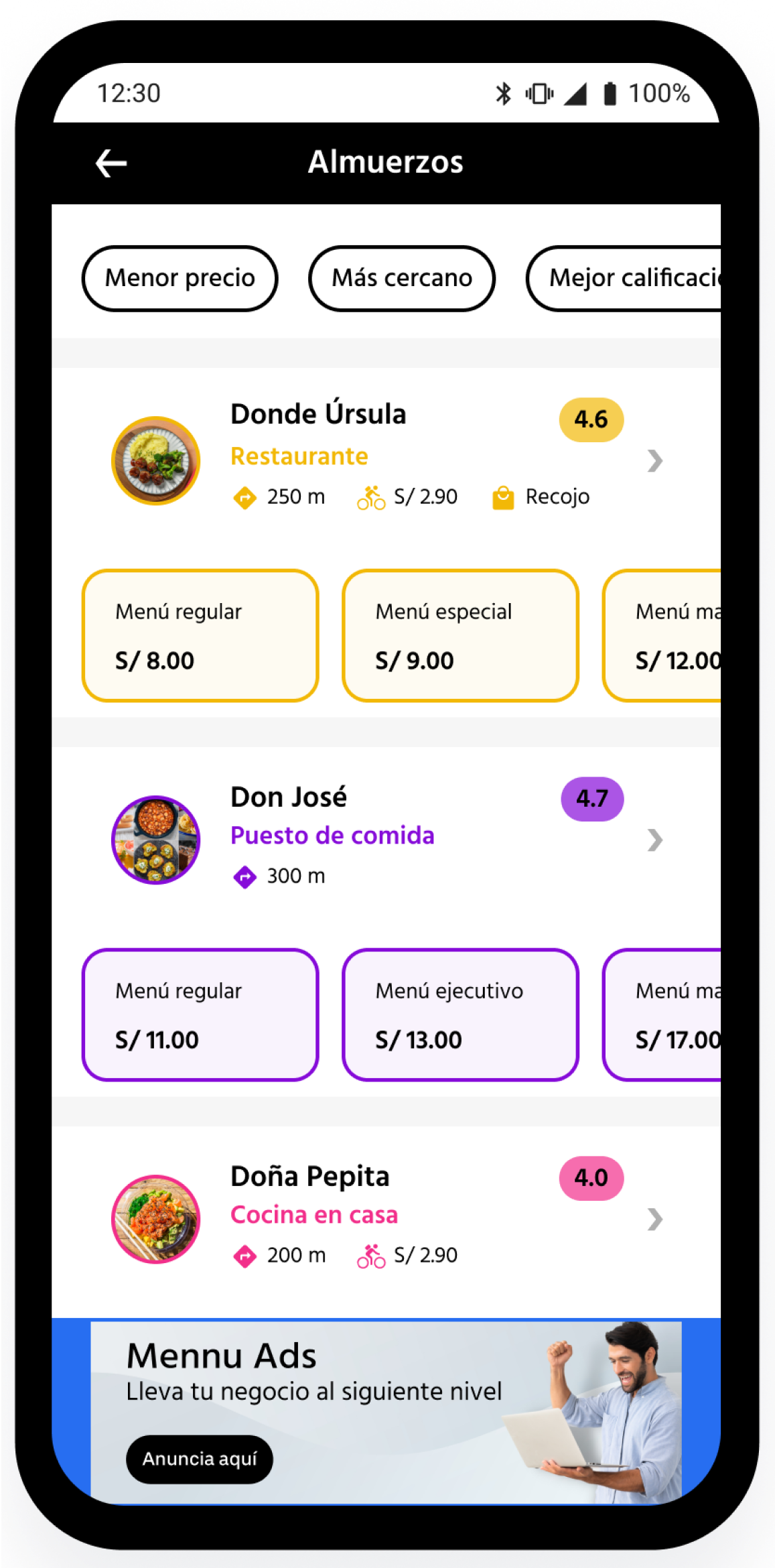The image size is (775, 1568).
Task: Choose Don José's Menú regular at S/ 11.00
Action: click(x=200, y=1015)
